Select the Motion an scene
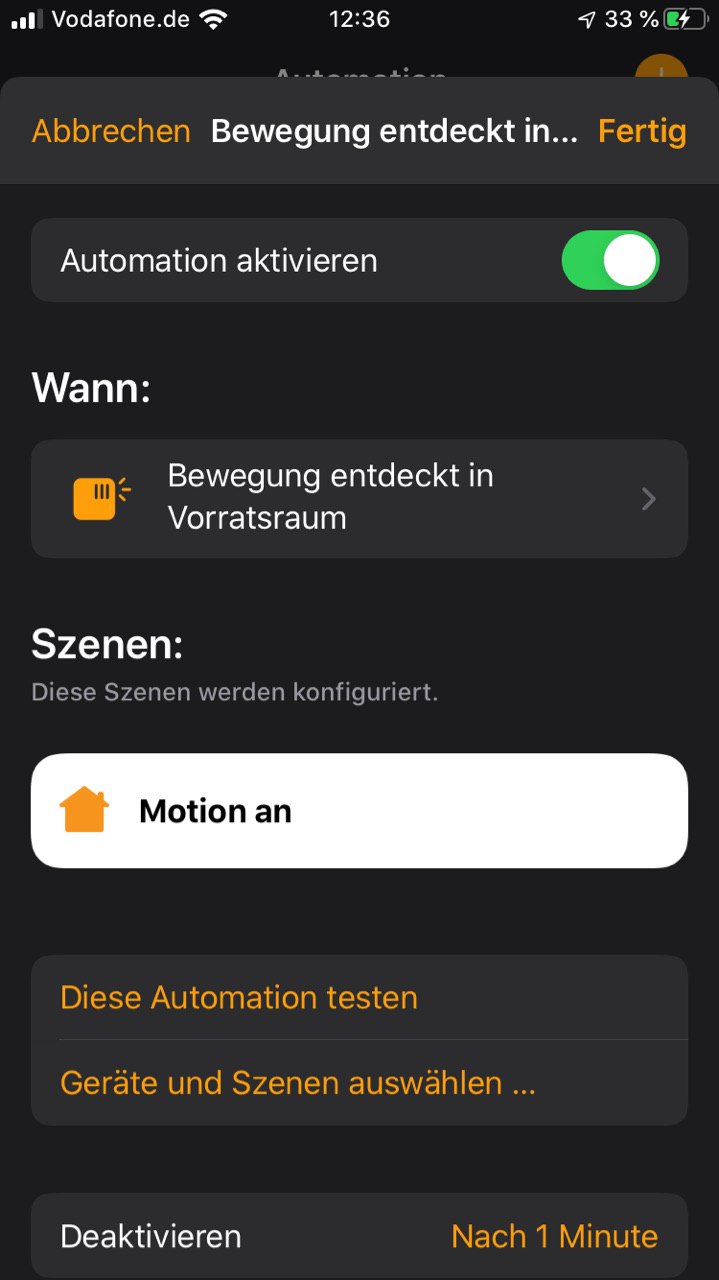719x1280 pixels. point(359,810)
